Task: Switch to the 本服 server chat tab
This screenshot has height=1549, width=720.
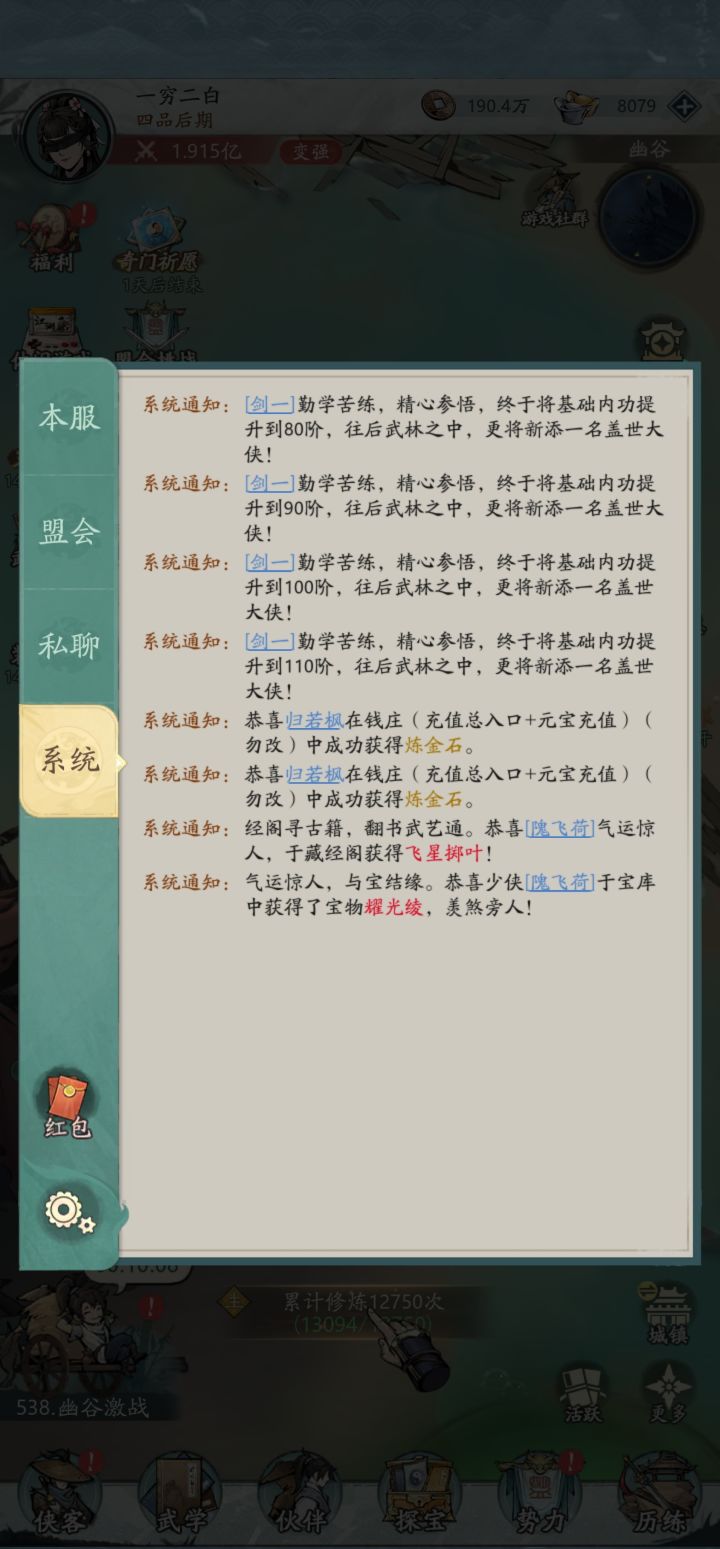Action: [66, 420]
